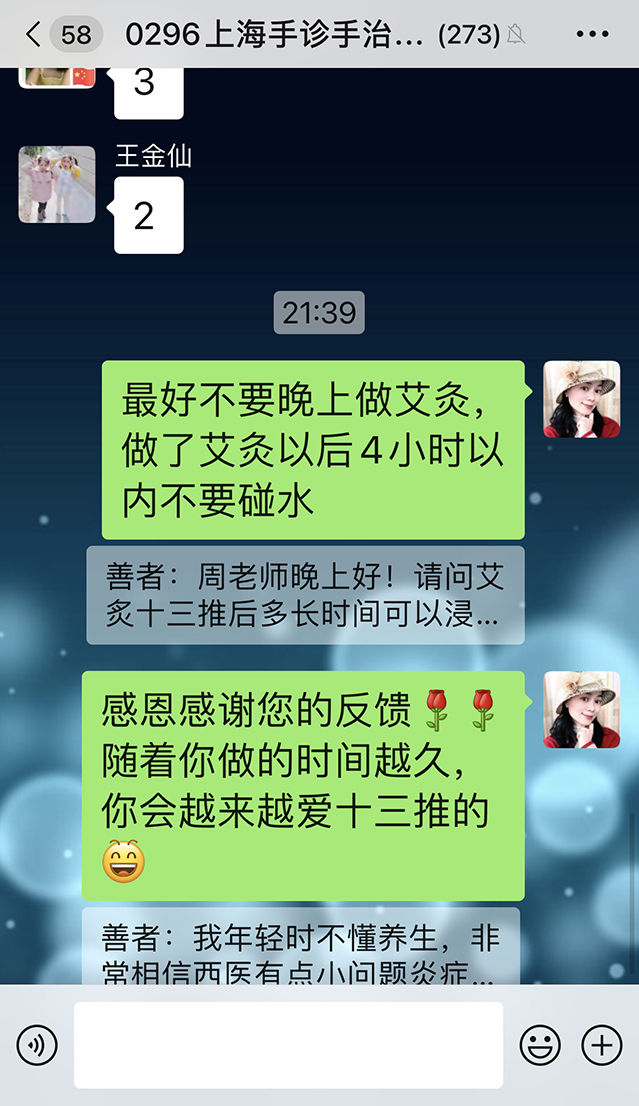Go back to the chat list

[35, 35]
